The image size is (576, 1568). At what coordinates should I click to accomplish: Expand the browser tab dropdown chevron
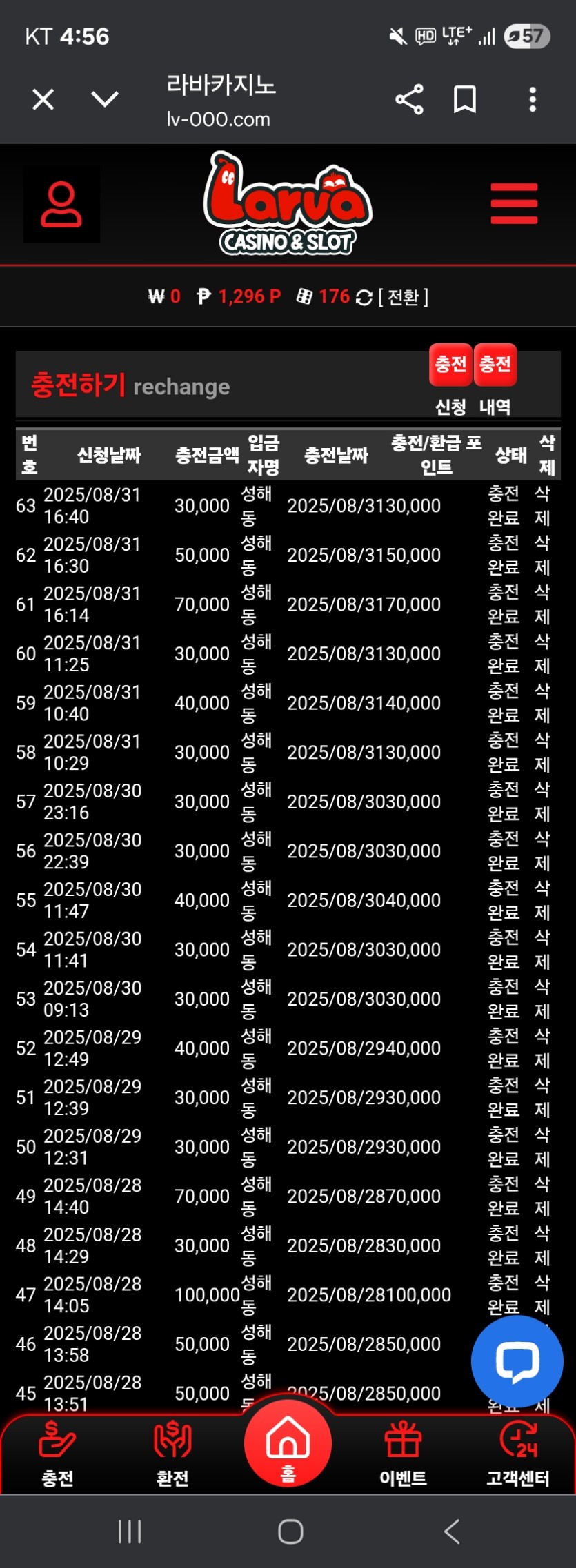coord(105,100)
